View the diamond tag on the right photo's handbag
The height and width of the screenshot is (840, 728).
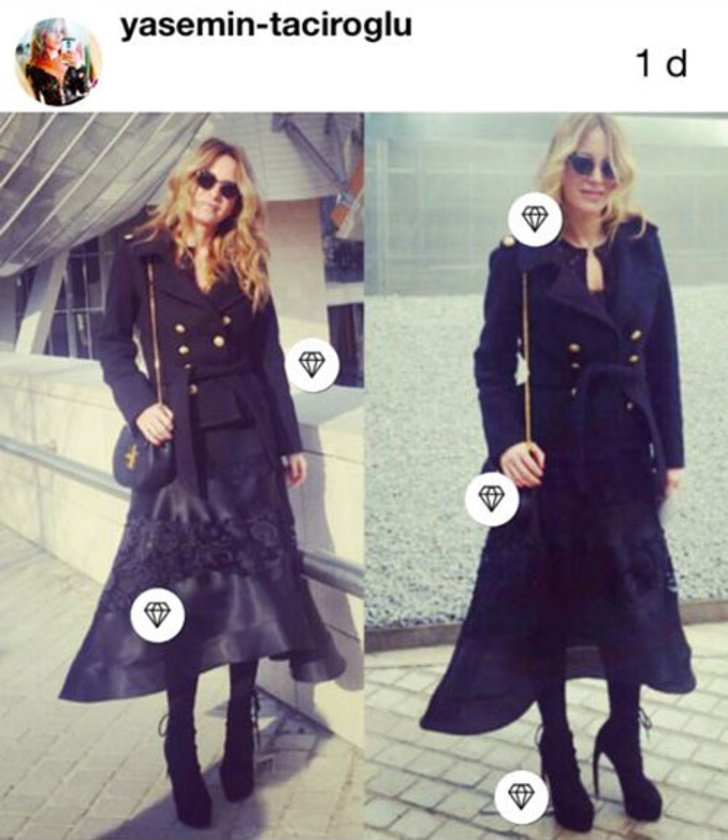[491, 498]
